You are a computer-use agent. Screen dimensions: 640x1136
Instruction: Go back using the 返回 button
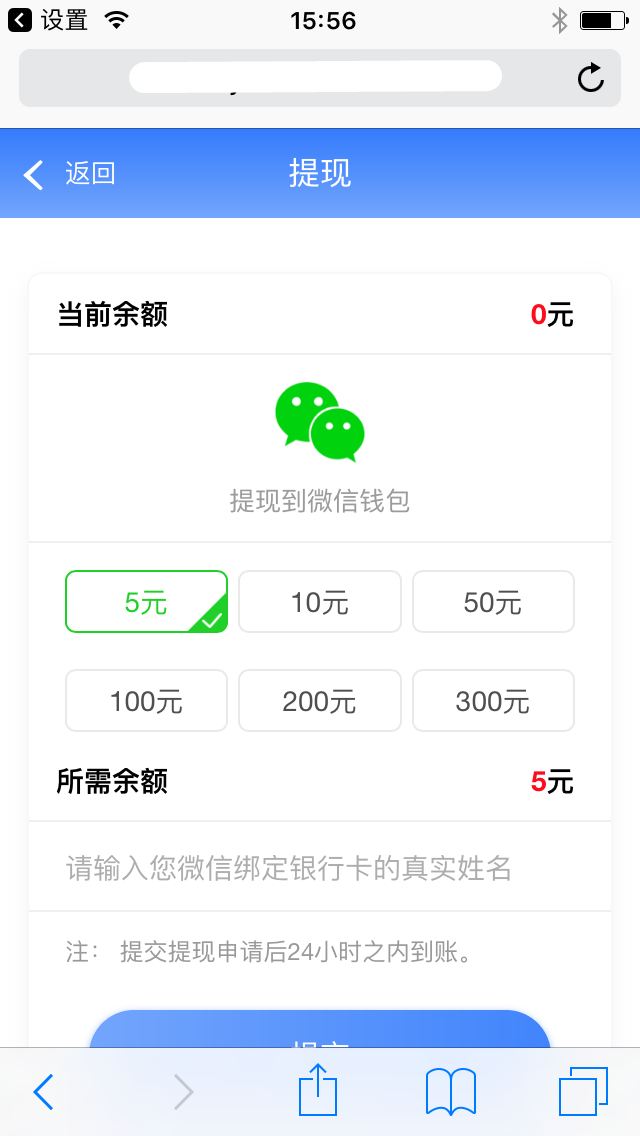pos(69,174)
